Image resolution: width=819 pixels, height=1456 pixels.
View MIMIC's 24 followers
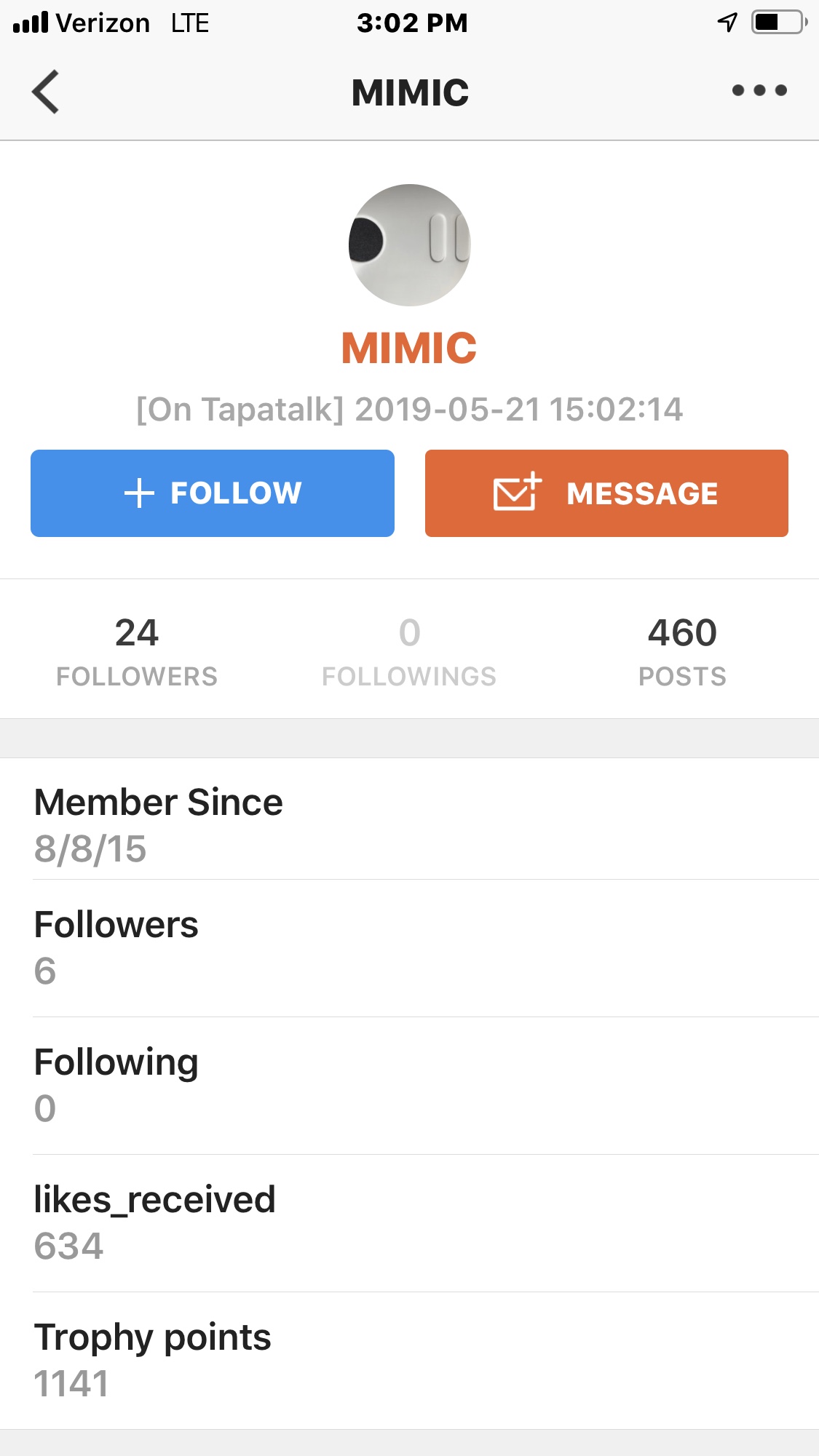click(x=137, y=651)
